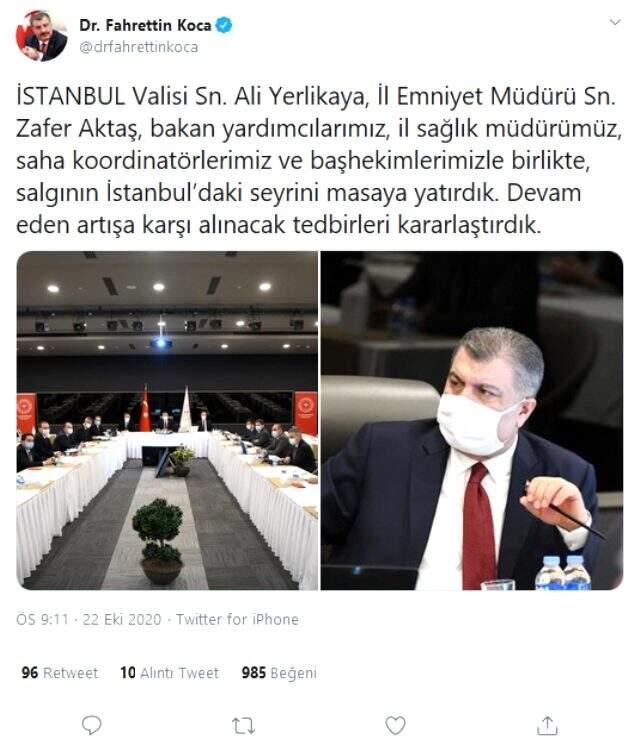View the photo of the masked minister
The height and width of the screenshot is (751, 640).
(471, 420)
